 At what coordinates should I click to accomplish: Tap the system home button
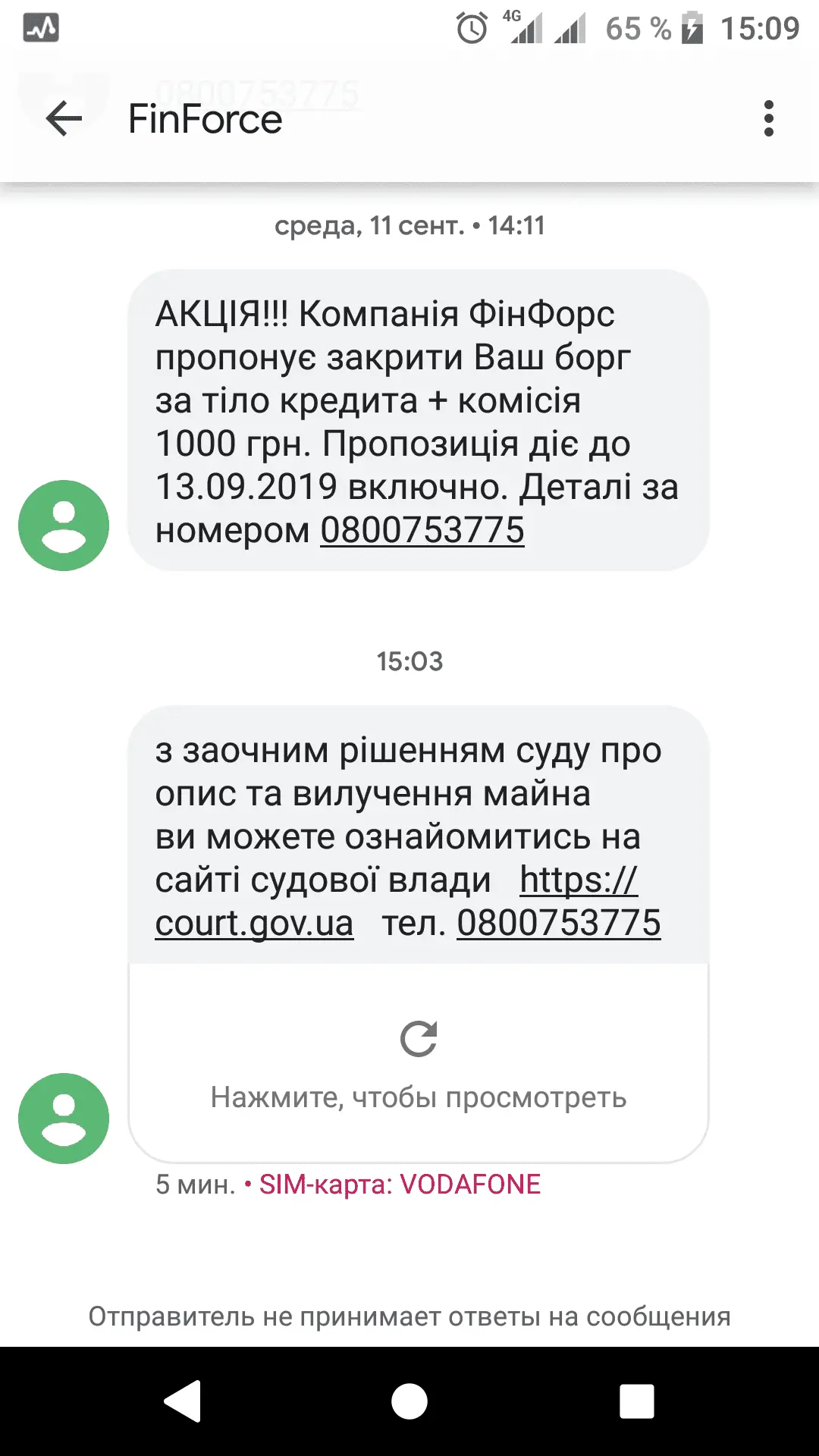tap(409, 1401)
